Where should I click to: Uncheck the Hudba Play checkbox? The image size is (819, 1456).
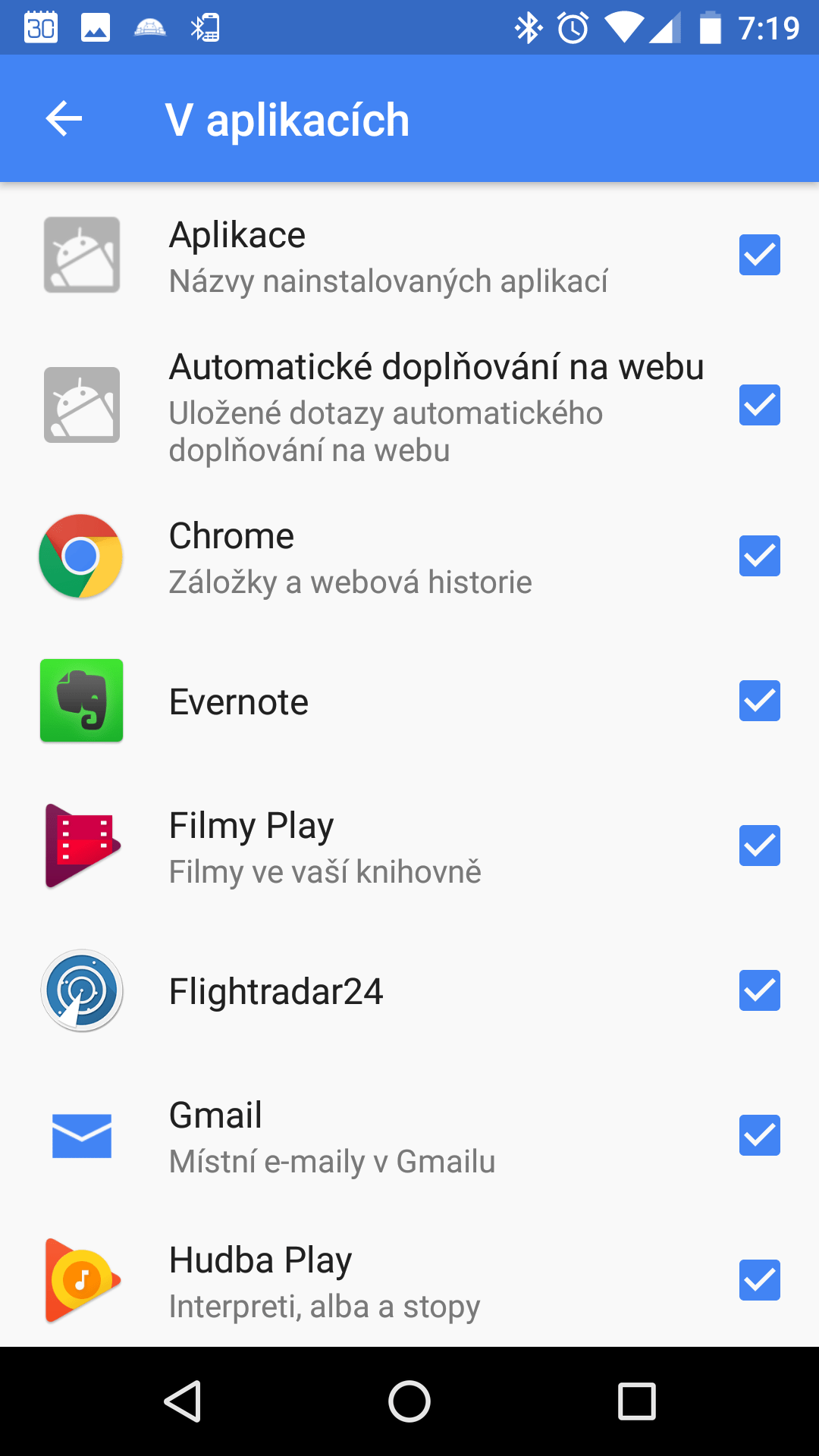pos(759,1280)
